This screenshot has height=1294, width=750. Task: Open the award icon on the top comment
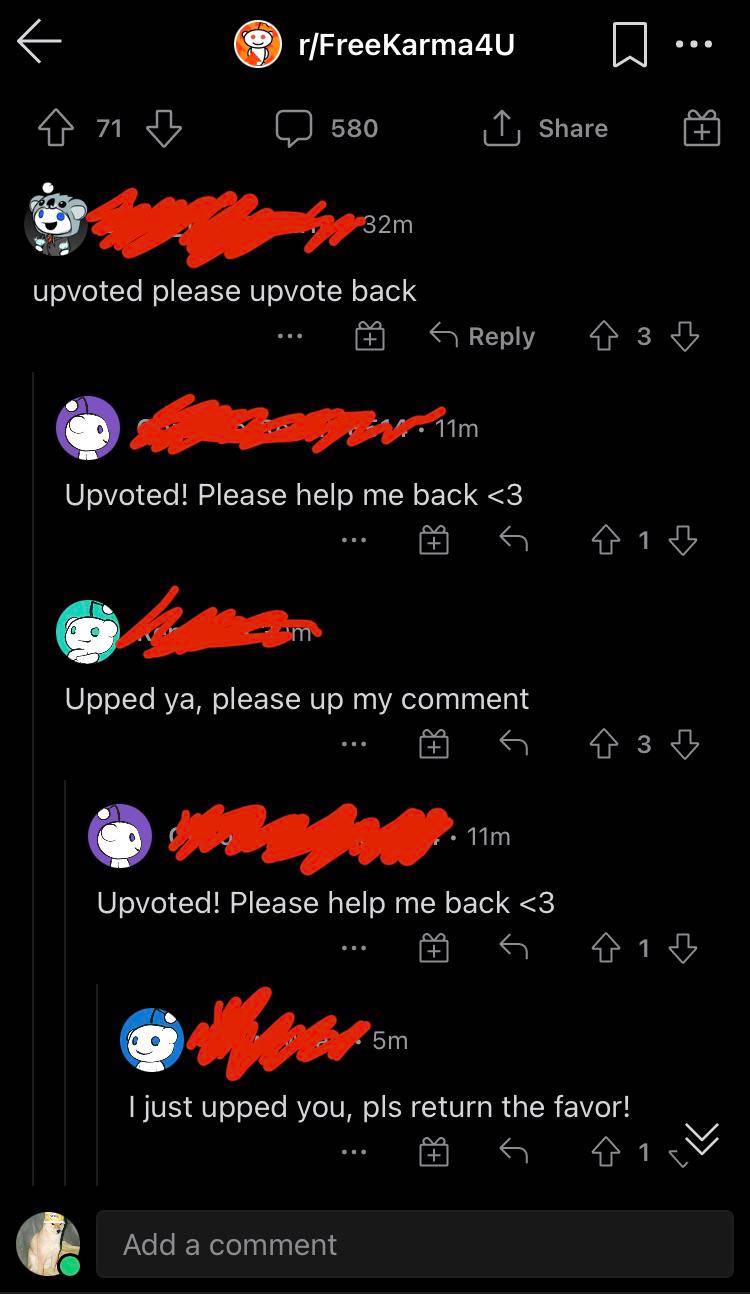click(369, 336)
